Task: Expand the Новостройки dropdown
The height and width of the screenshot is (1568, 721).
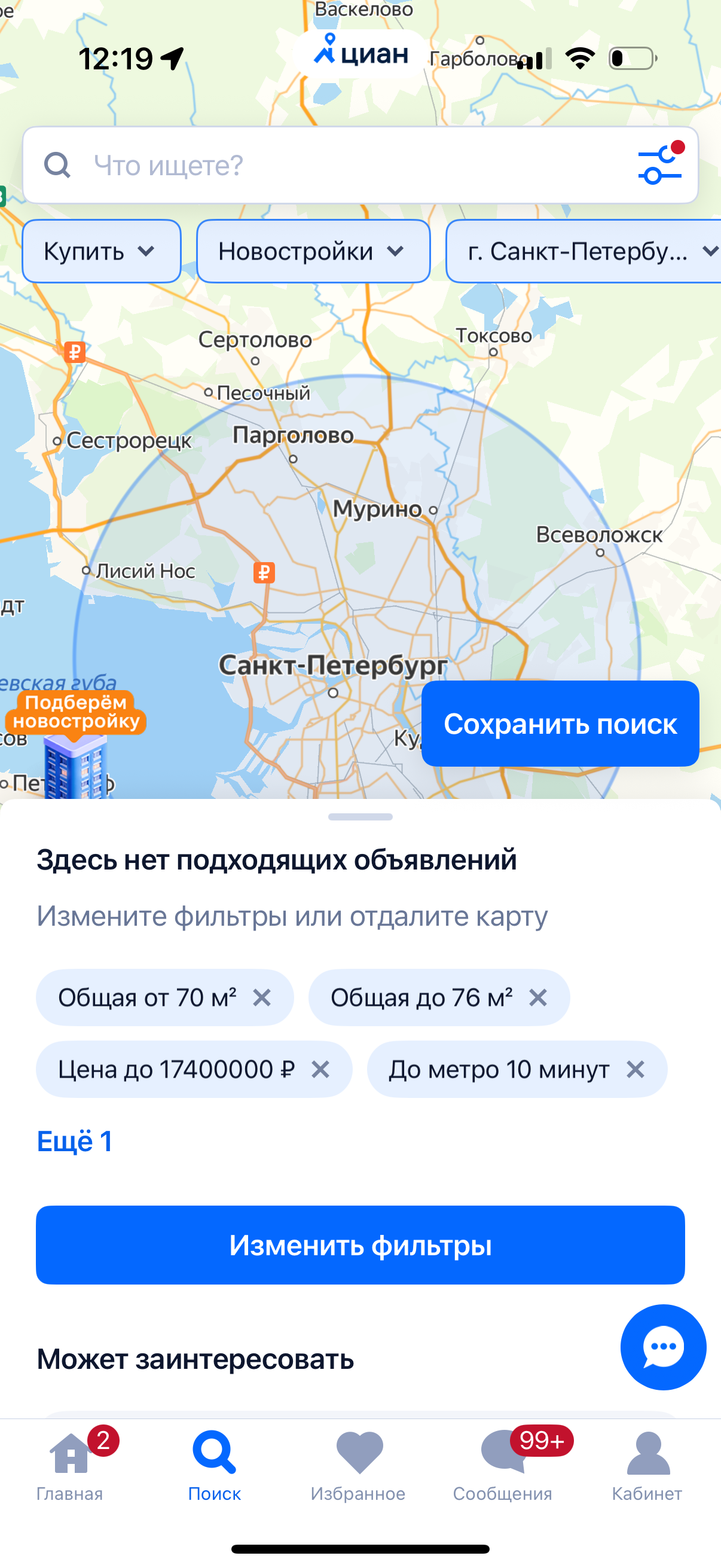Action: point(313,251)
